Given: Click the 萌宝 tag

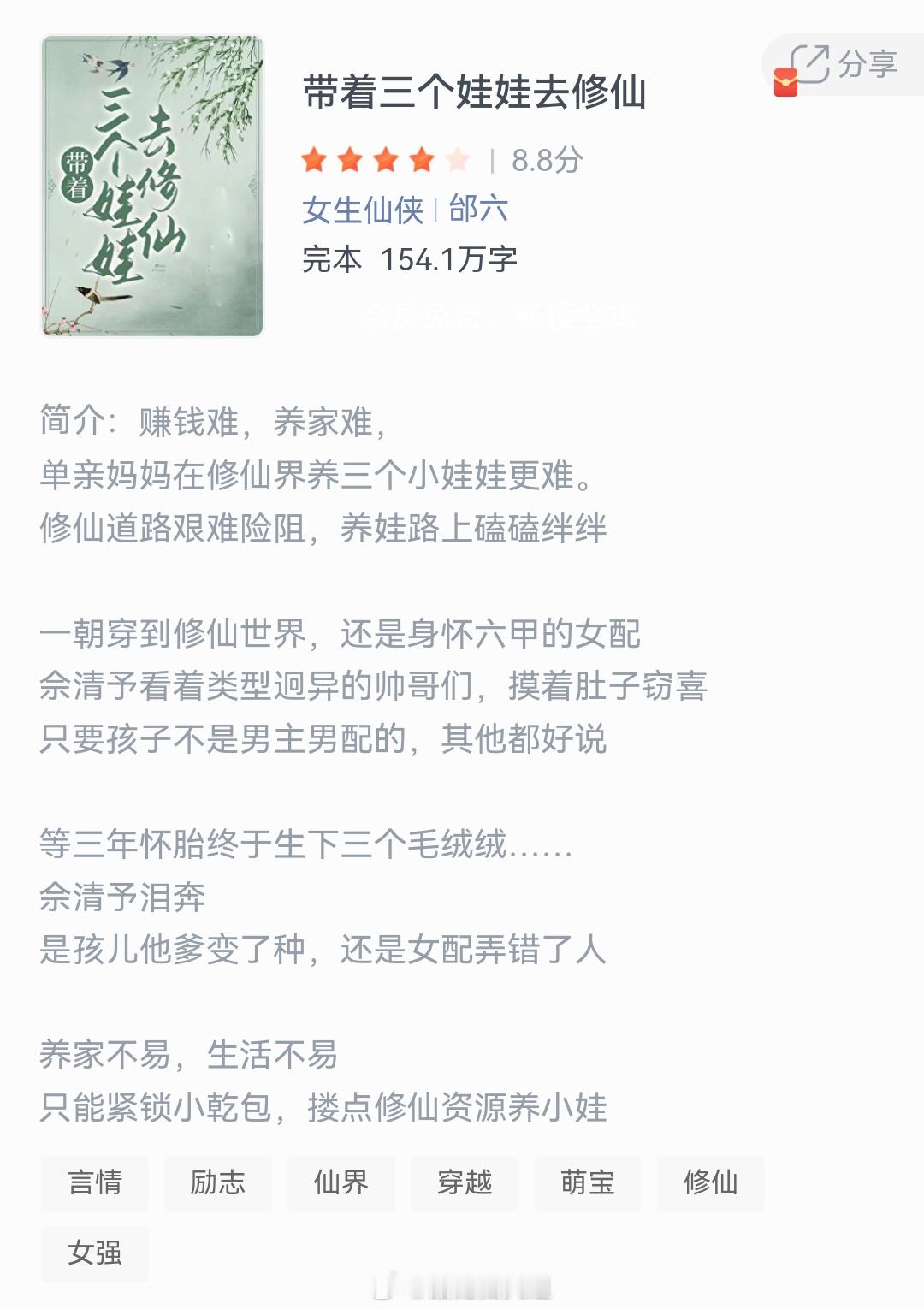Looking at the screenshot, I should [586, 1183].
